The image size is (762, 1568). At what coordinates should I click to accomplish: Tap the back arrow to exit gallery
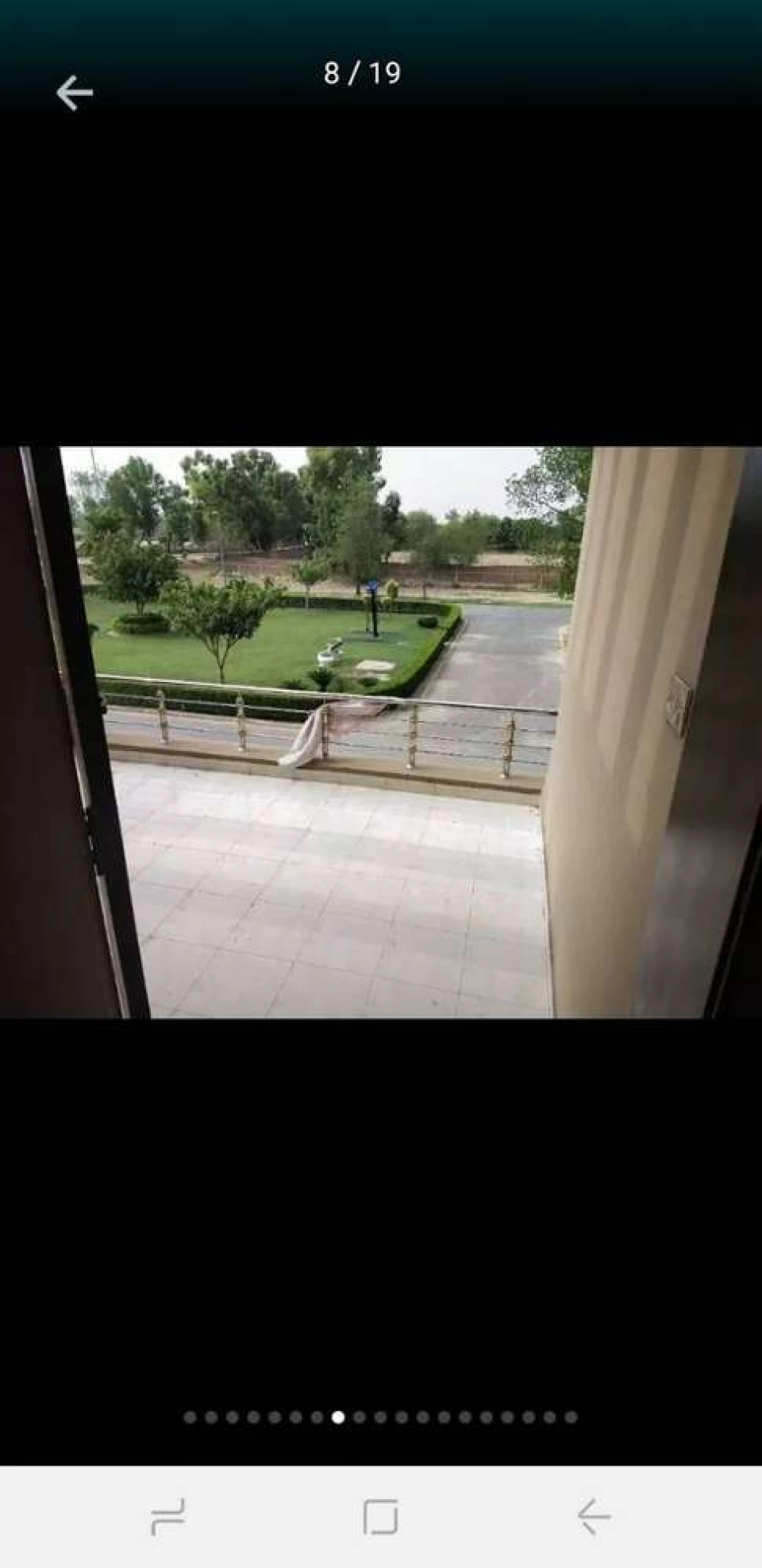coord(75,93)
